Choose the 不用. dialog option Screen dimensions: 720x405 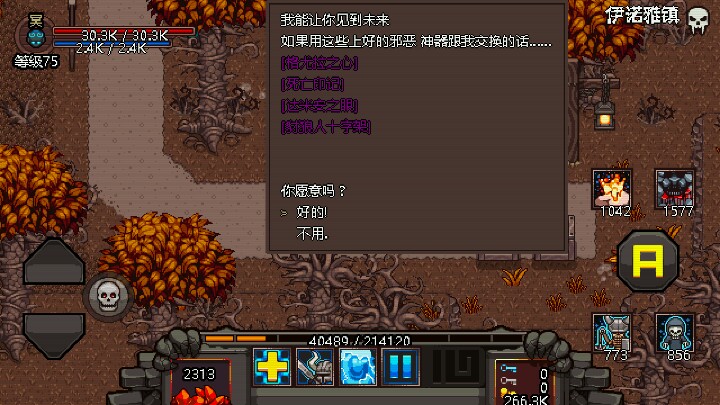click(x=312, y=234)
